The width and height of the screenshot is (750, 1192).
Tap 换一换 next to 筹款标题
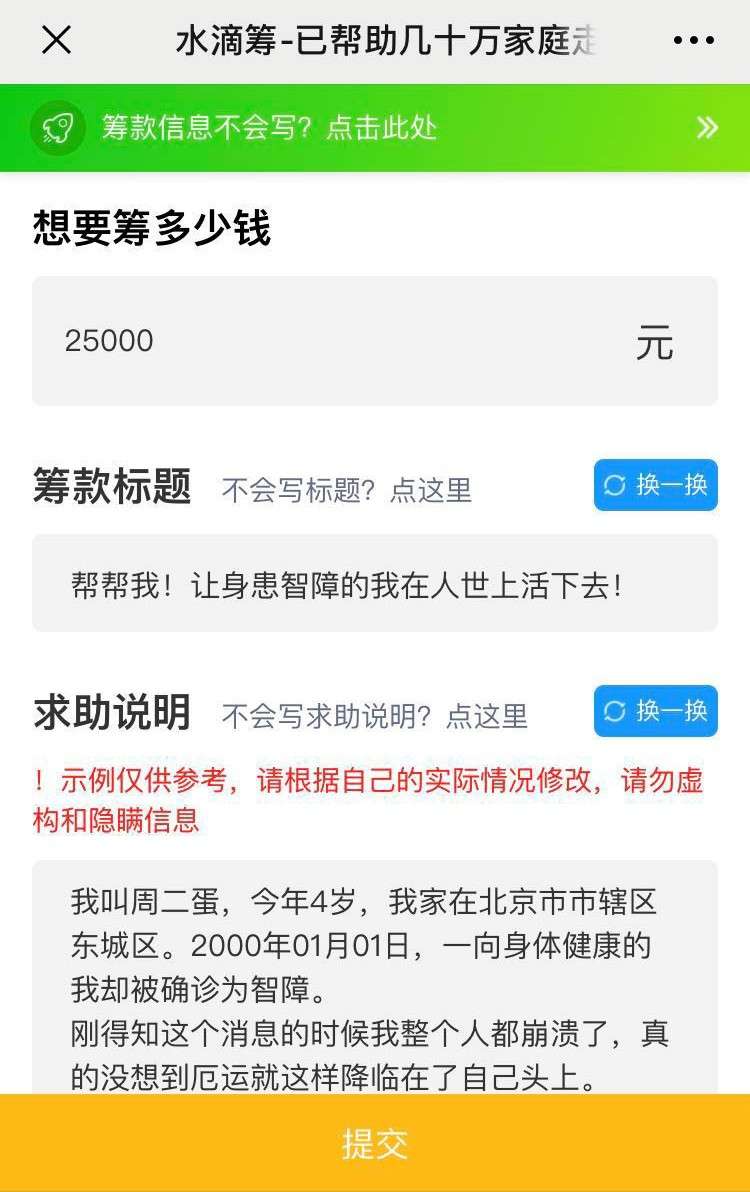[x=655, y=485]
